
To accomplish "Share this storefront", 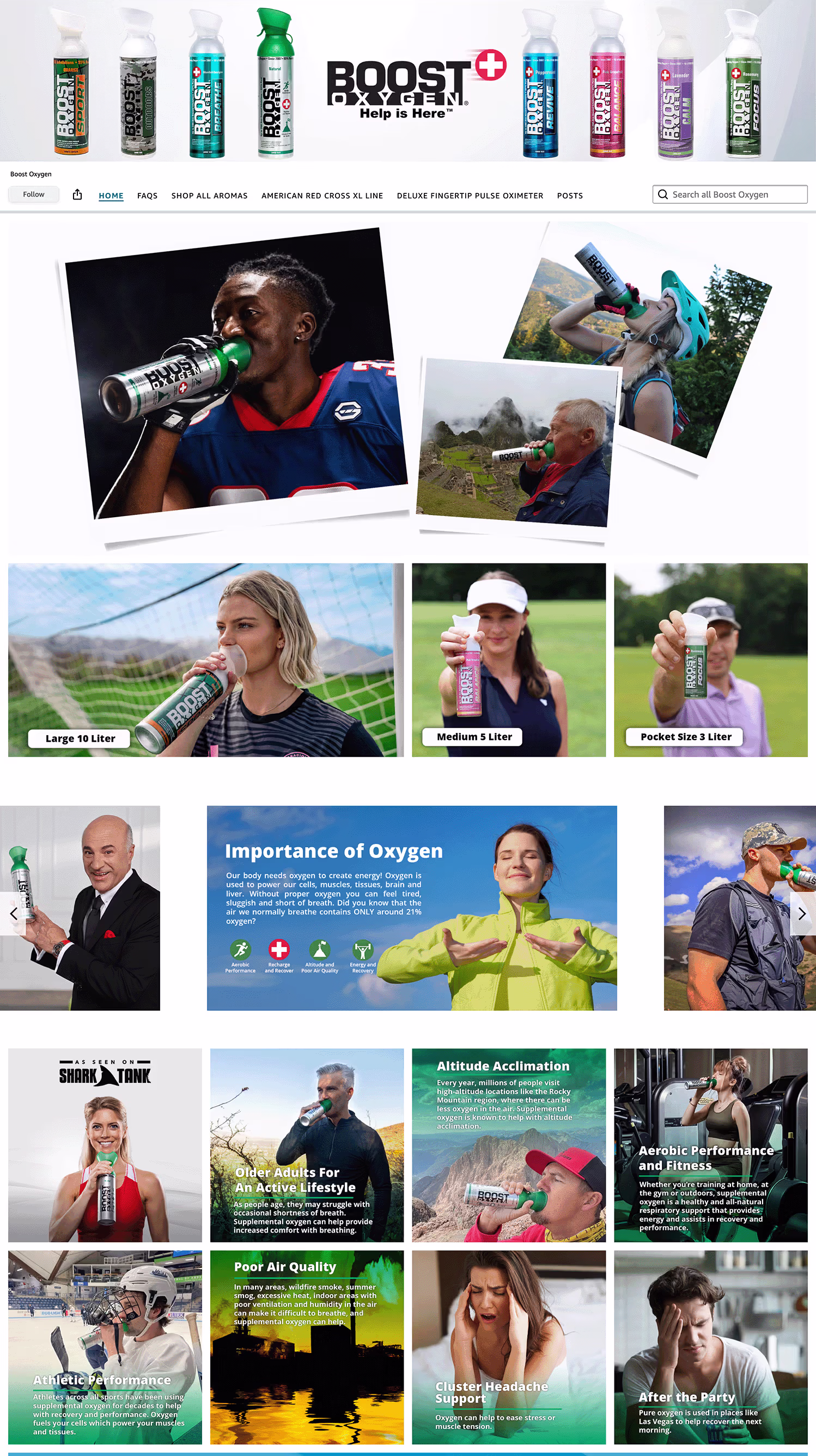I will click(x=77, y=195).
